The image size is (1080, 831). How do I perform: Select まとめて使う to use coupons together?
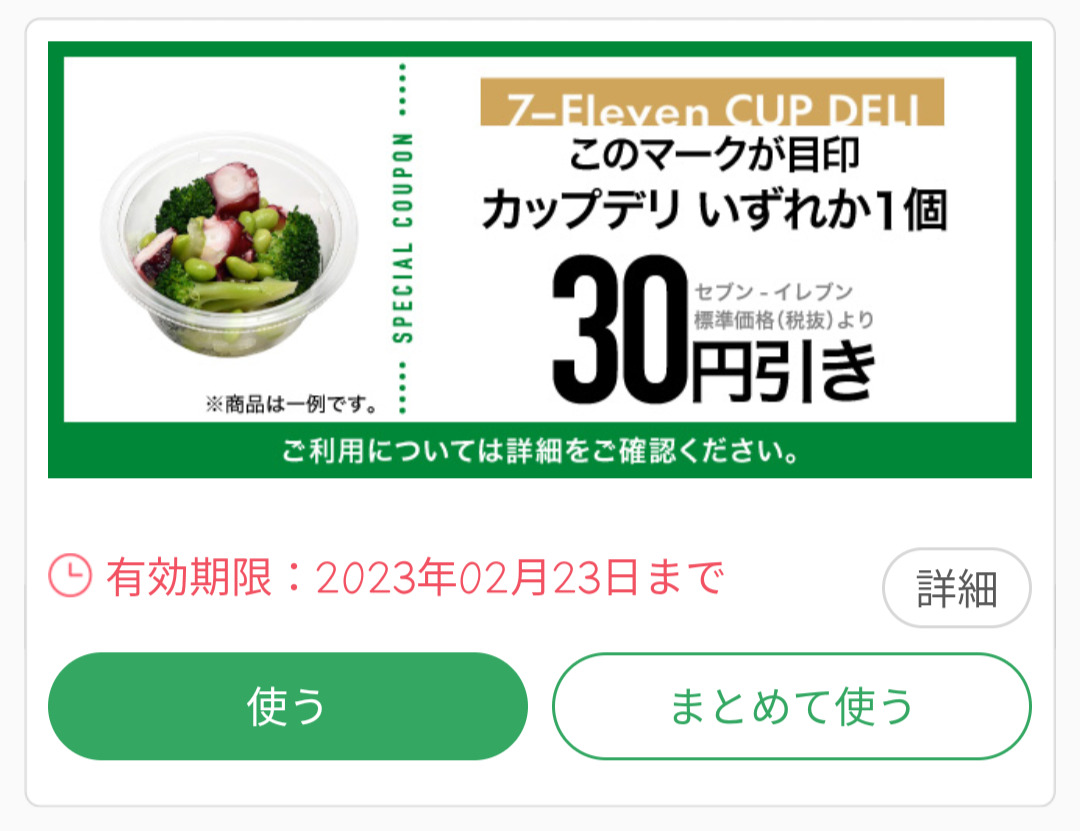tap(791, 706)
